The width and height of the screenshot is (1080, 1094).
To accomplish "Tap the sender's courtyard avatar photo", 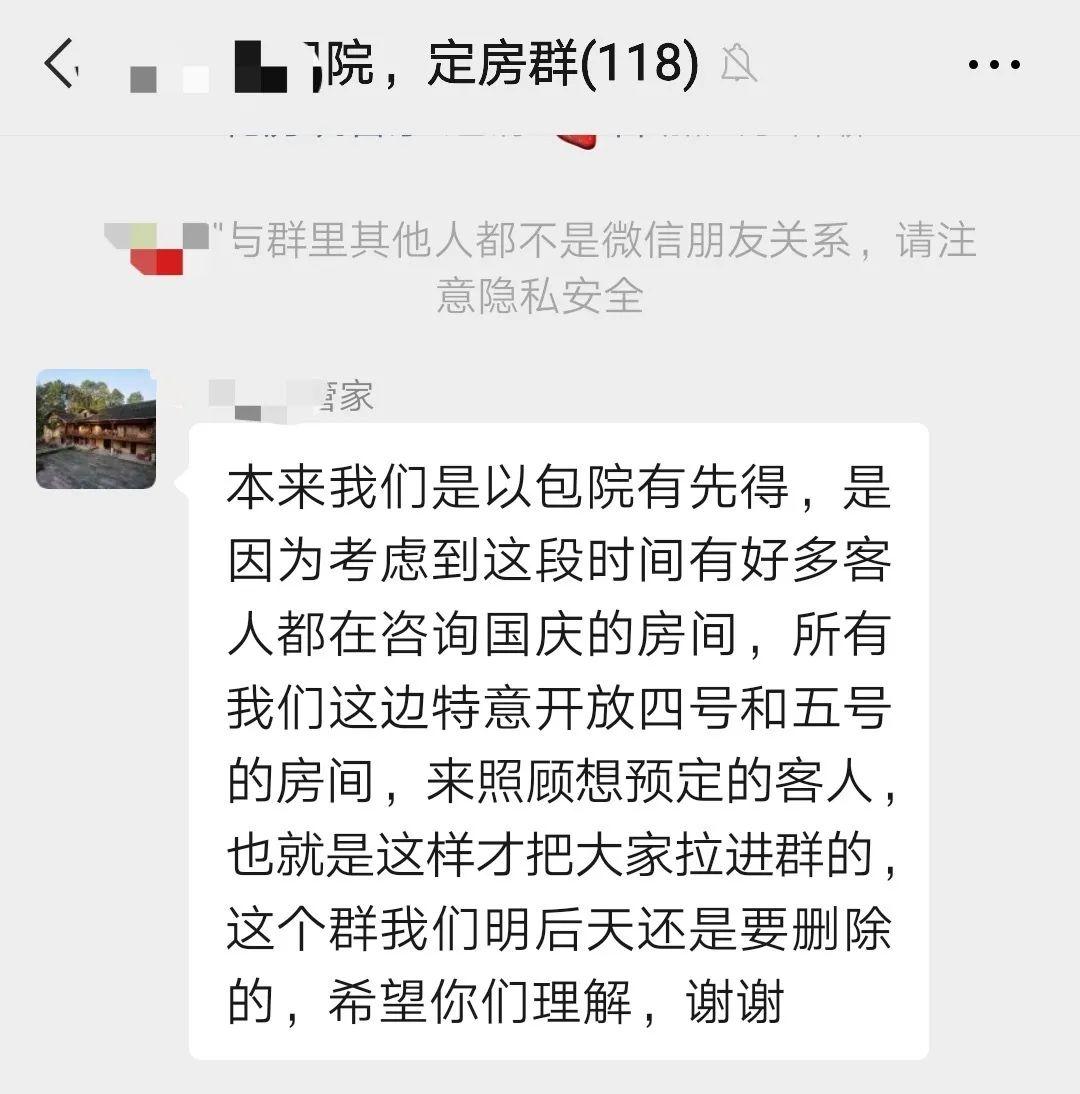I will click(95, 428).
